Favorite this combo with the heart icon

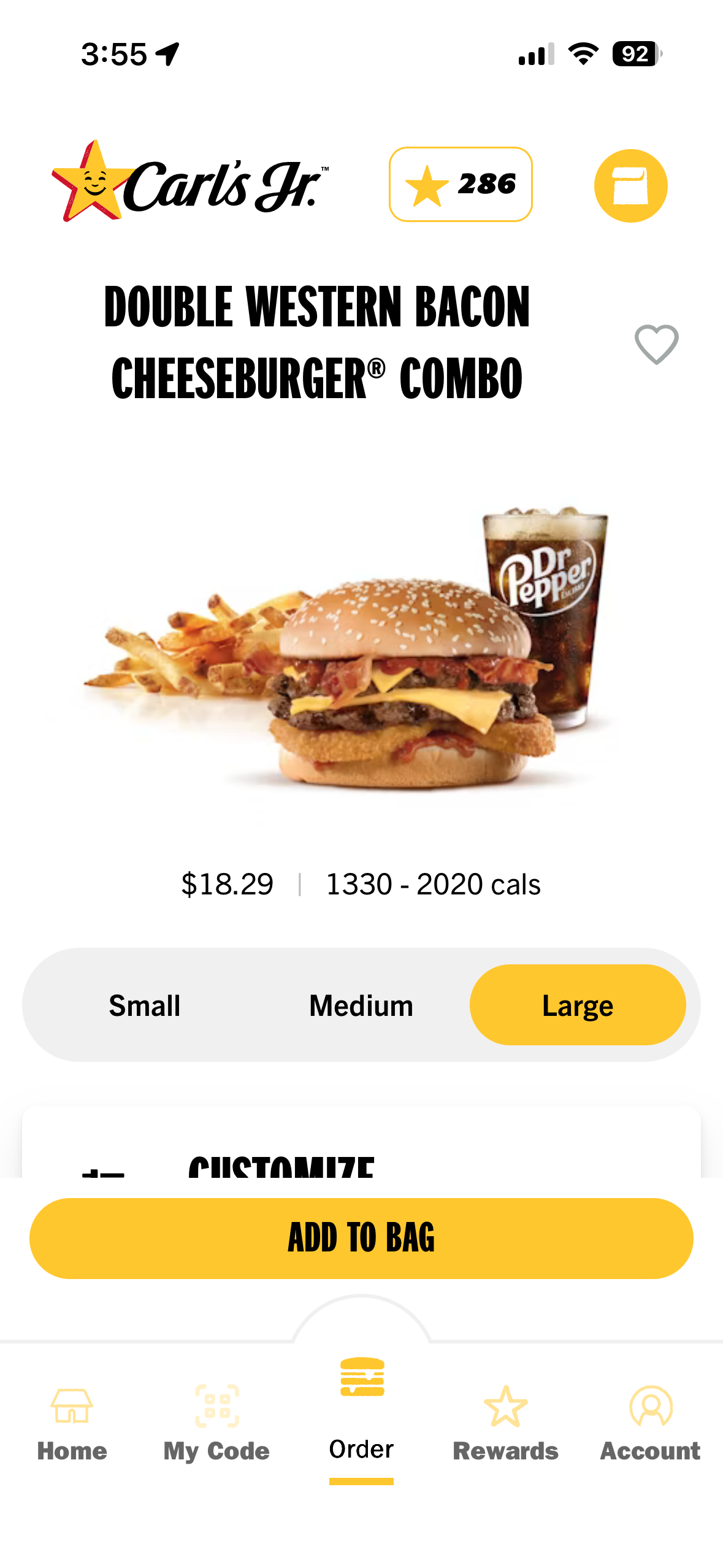[x=656, y=344]
